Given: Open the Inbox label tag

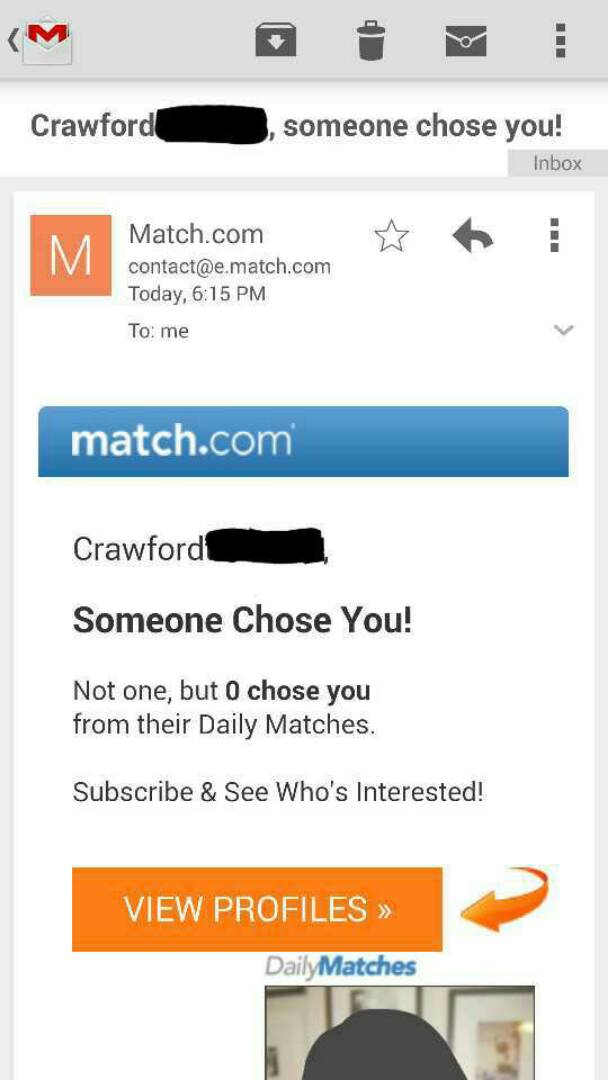Looking at the screenshot, I should (556, 163).
